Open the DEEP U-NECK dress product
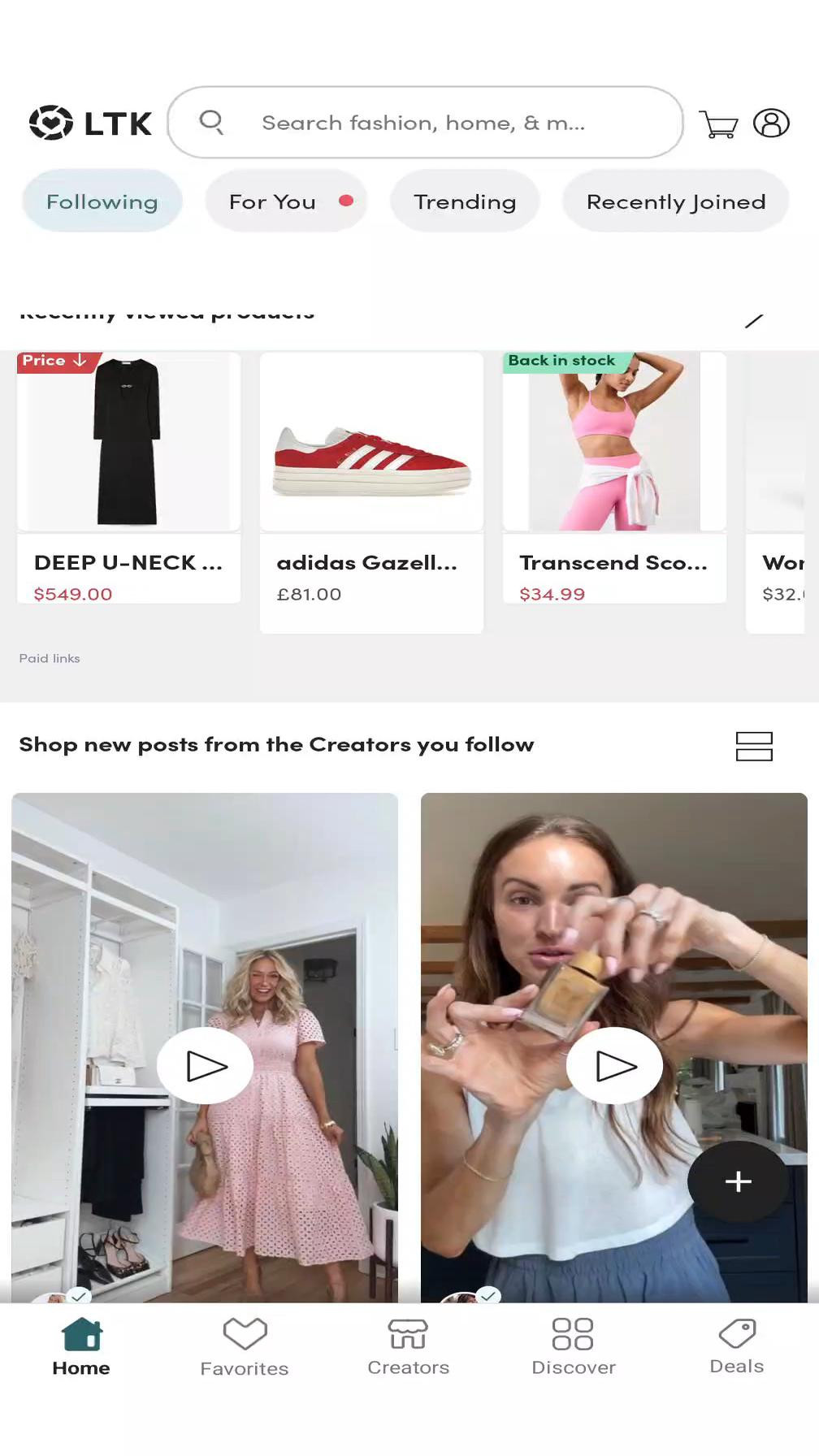 click(x=128, y=478)
